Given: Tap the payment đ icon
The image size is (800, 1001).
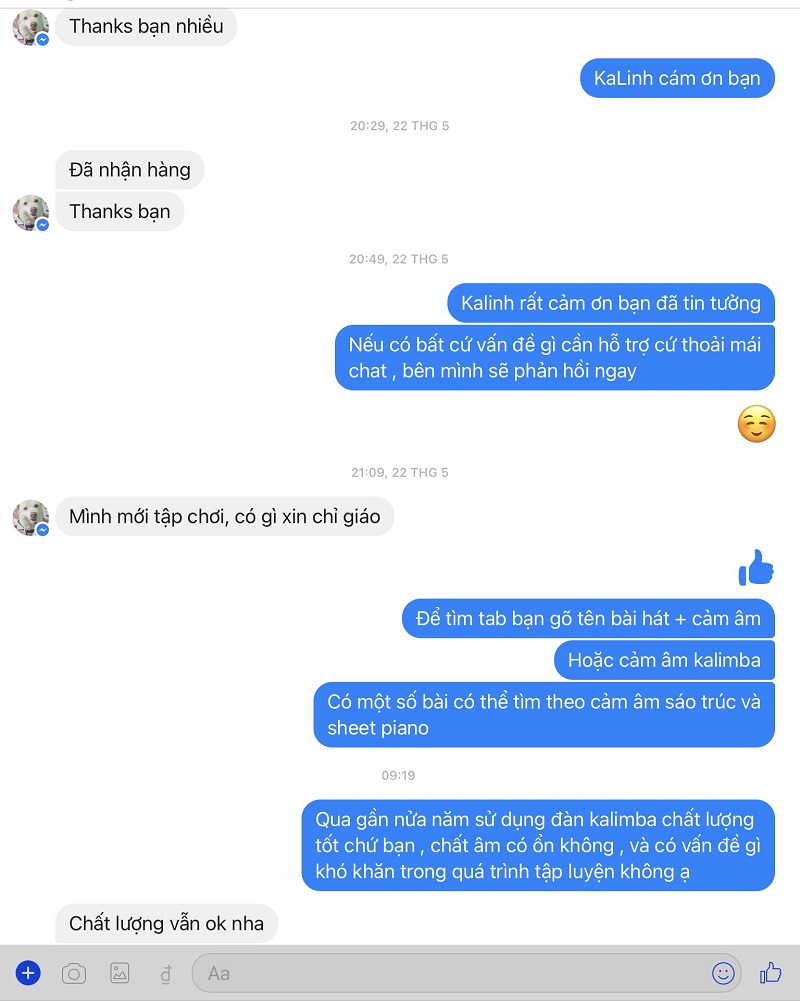Looking at the screenshot, I should (166, 973).
